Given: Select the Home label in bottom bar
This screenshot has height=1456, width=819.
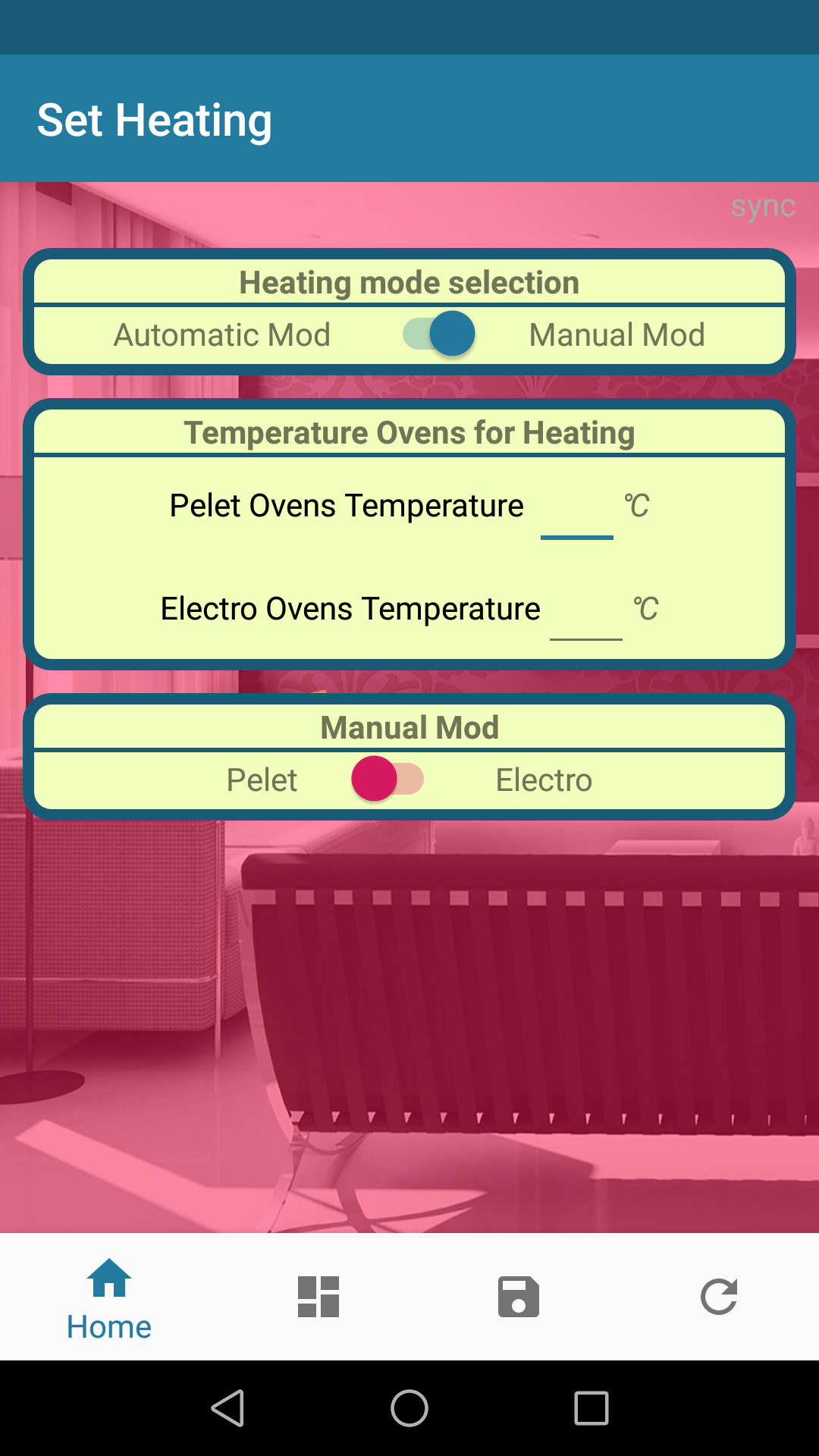Looking at the screenshot, I should point(108,1326).
